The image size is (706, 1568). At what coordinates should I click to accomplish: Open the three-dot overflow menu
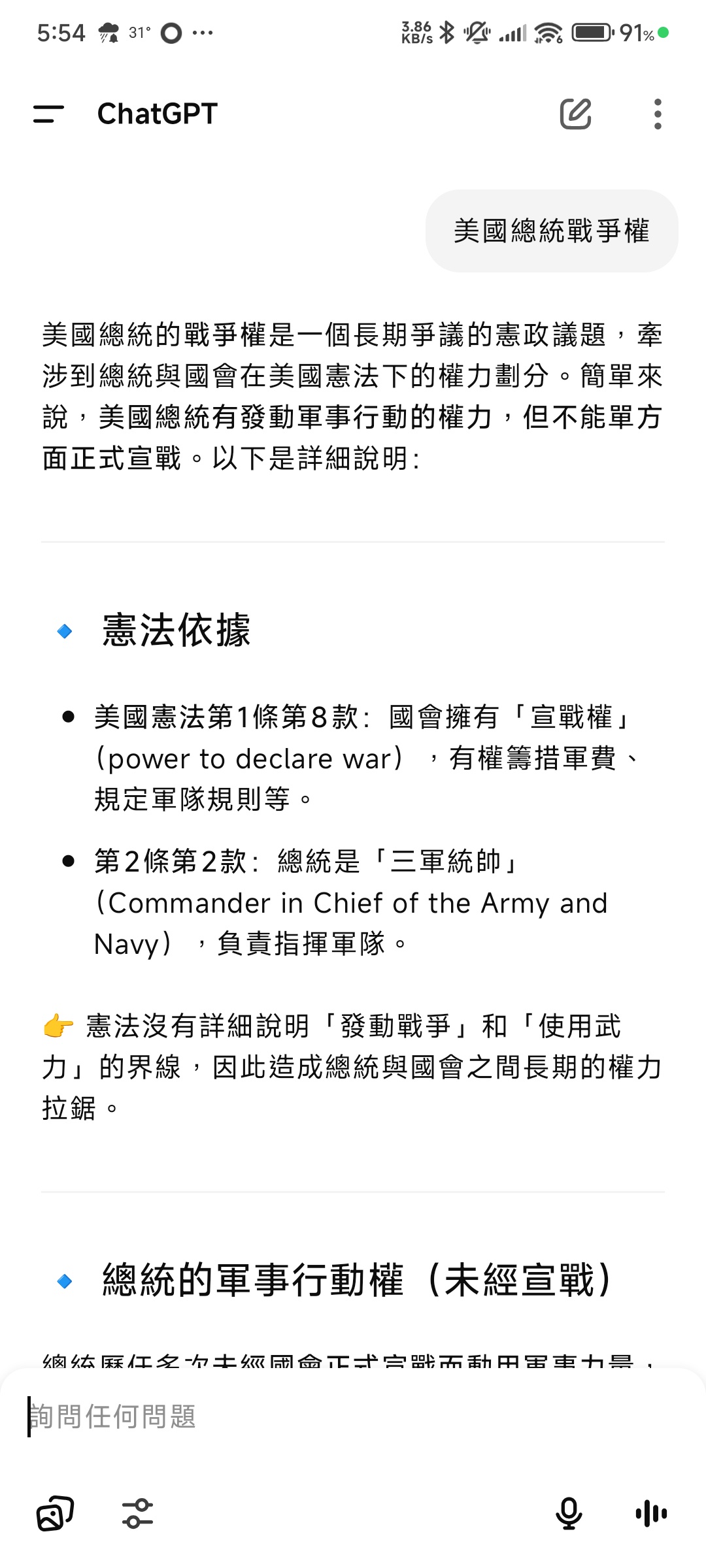pyautogui.click(x=658, y=114)
